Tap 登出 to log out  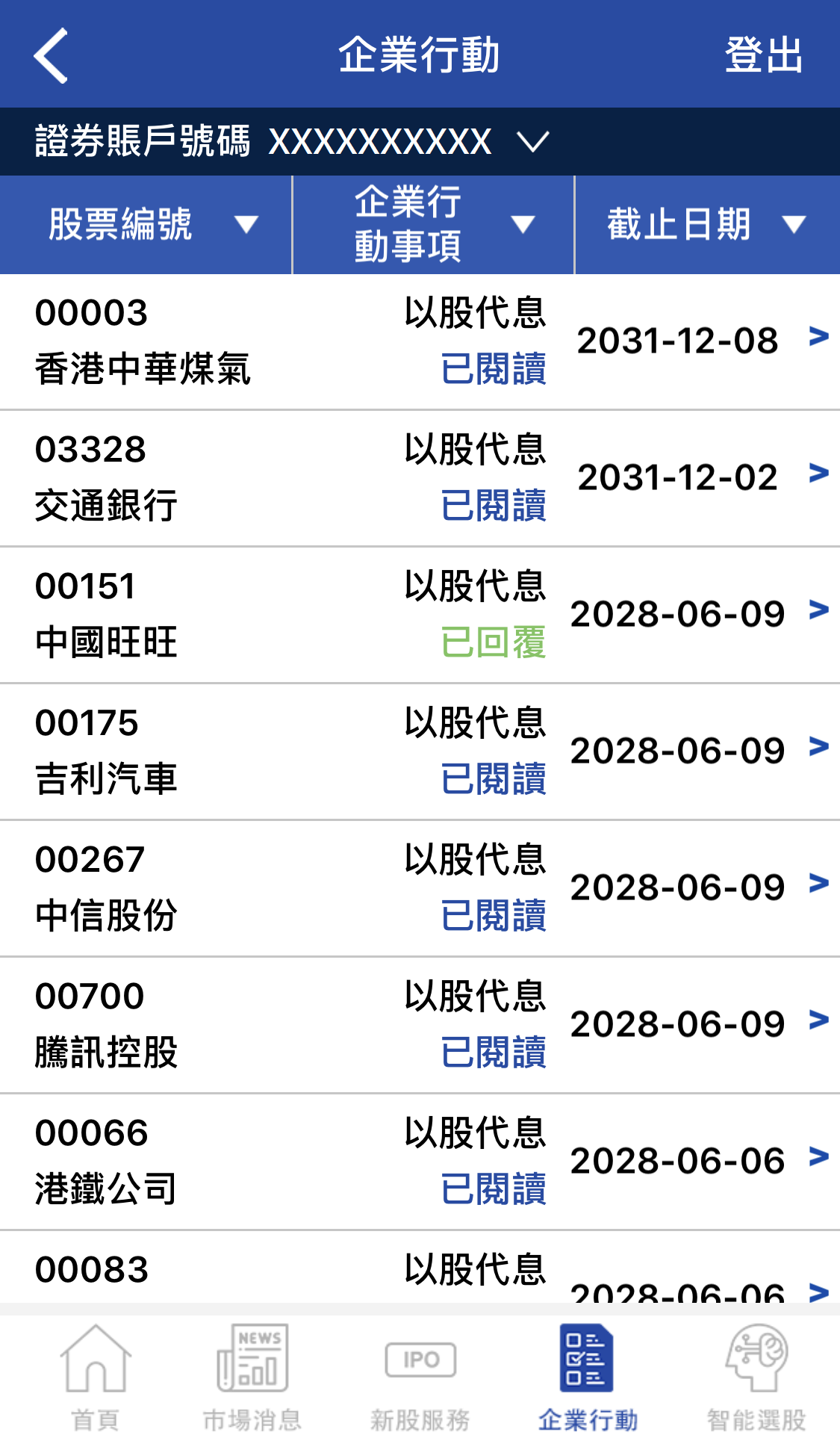click(x=763, y=55)
